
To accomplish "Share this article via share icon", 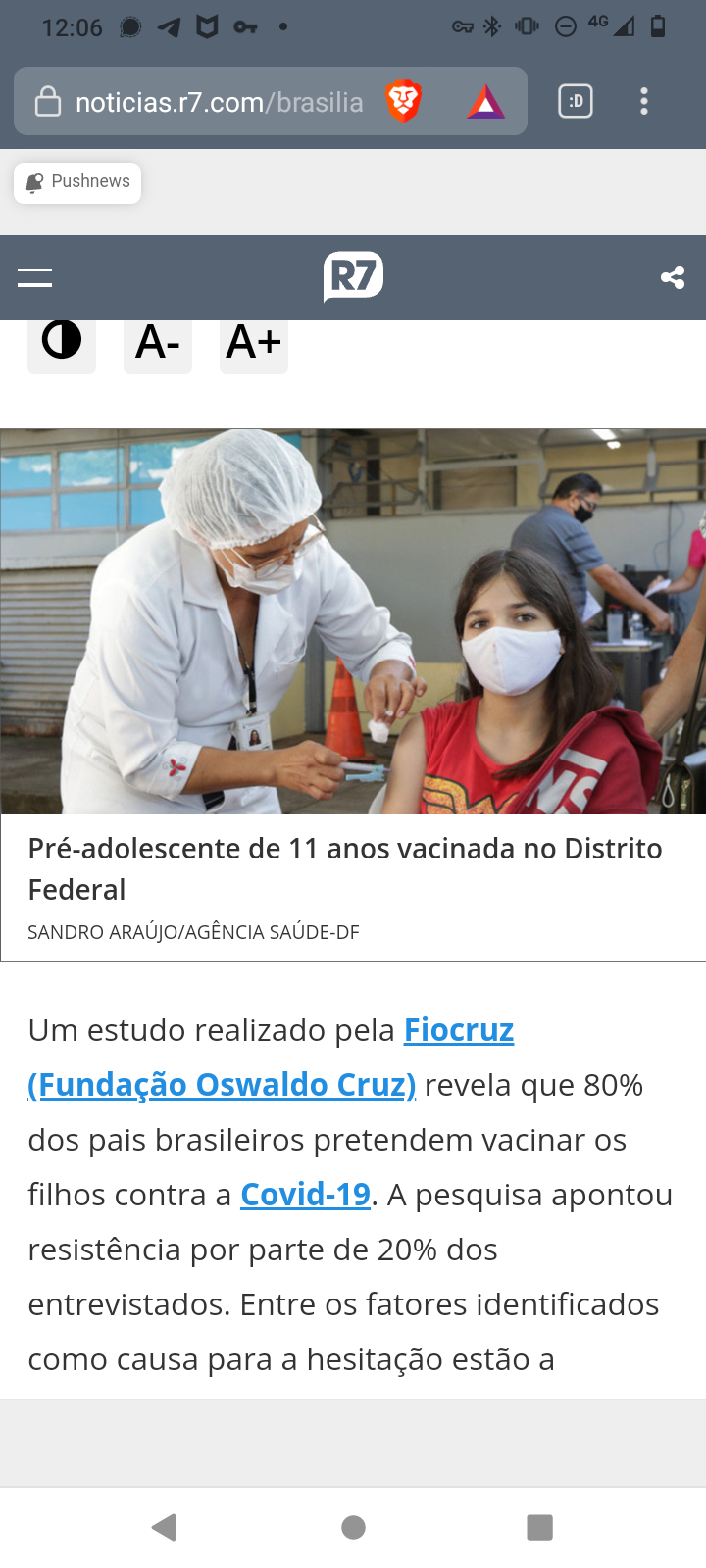I will click(673, 277).
